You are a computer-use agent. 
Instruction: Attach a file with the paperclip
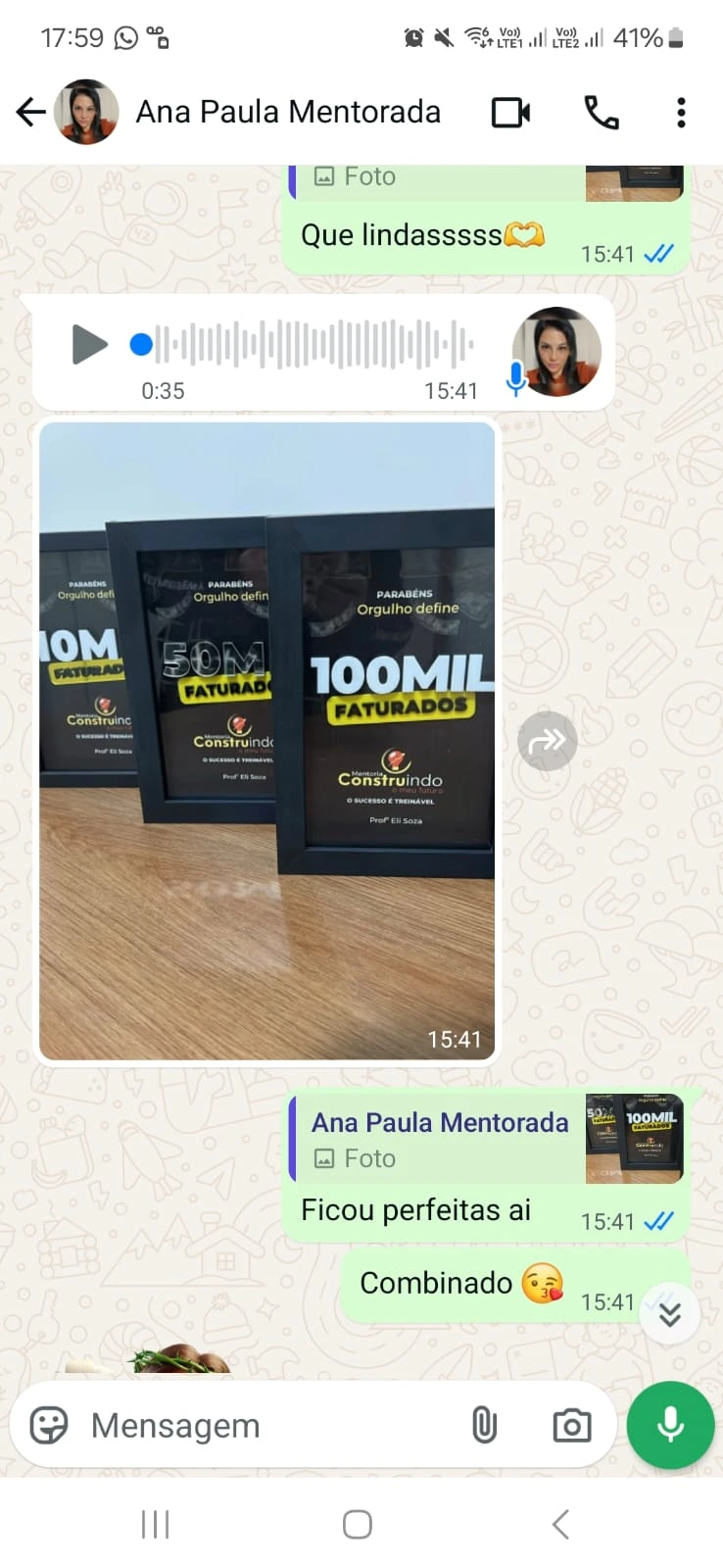coord(484,1425)
